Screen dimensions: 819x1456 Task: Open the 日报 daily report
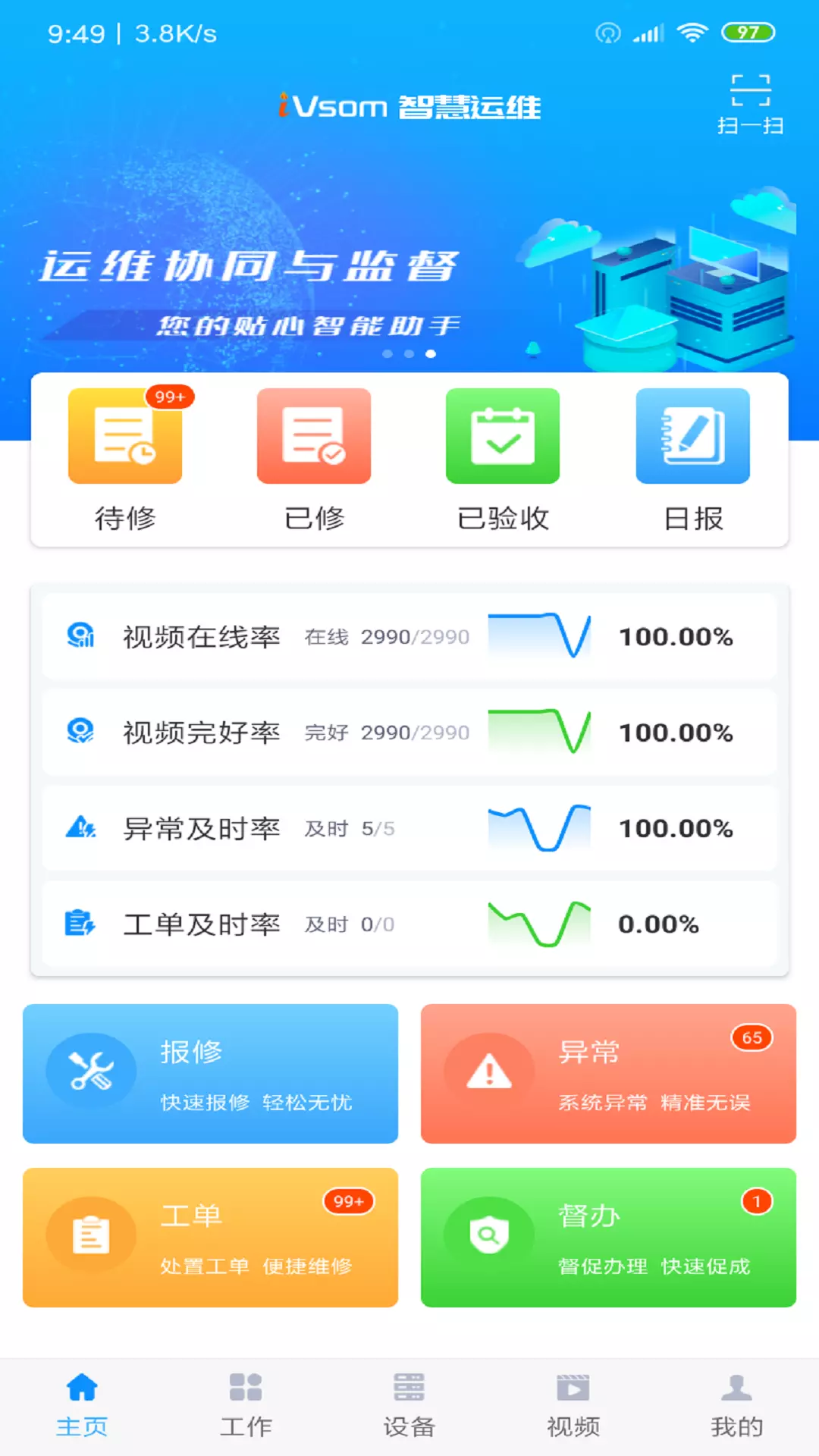click(692, 459)
